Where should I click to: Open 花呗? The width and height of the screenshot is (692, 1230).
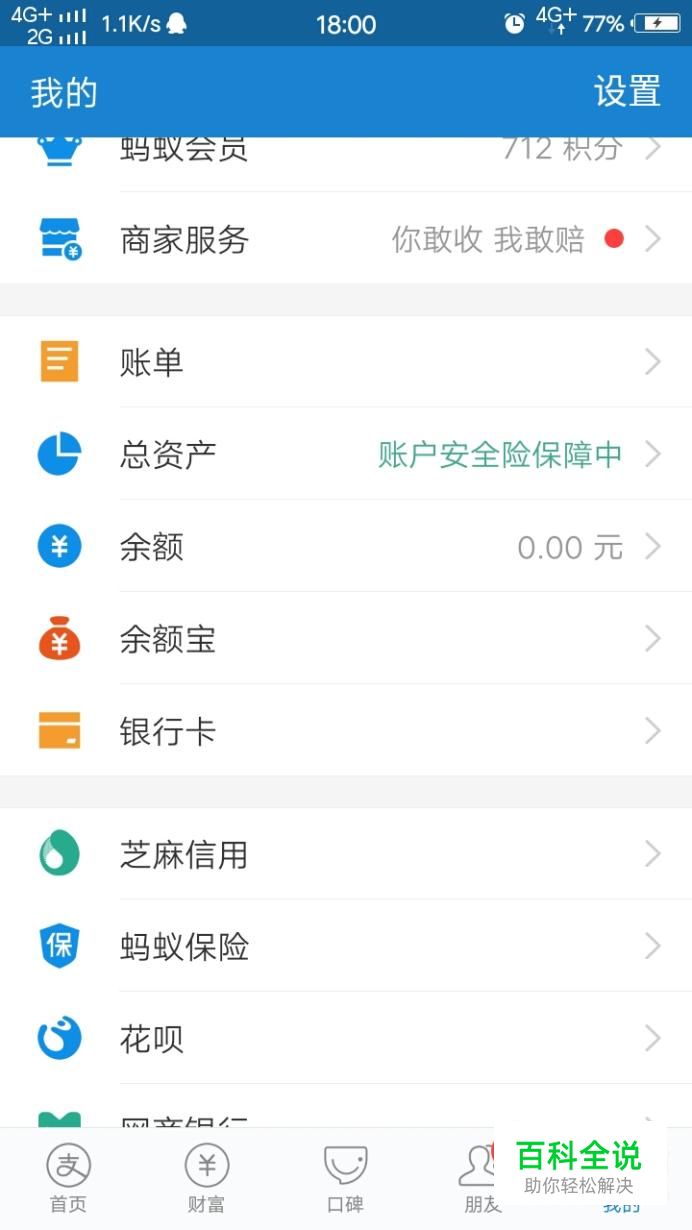346,1039
